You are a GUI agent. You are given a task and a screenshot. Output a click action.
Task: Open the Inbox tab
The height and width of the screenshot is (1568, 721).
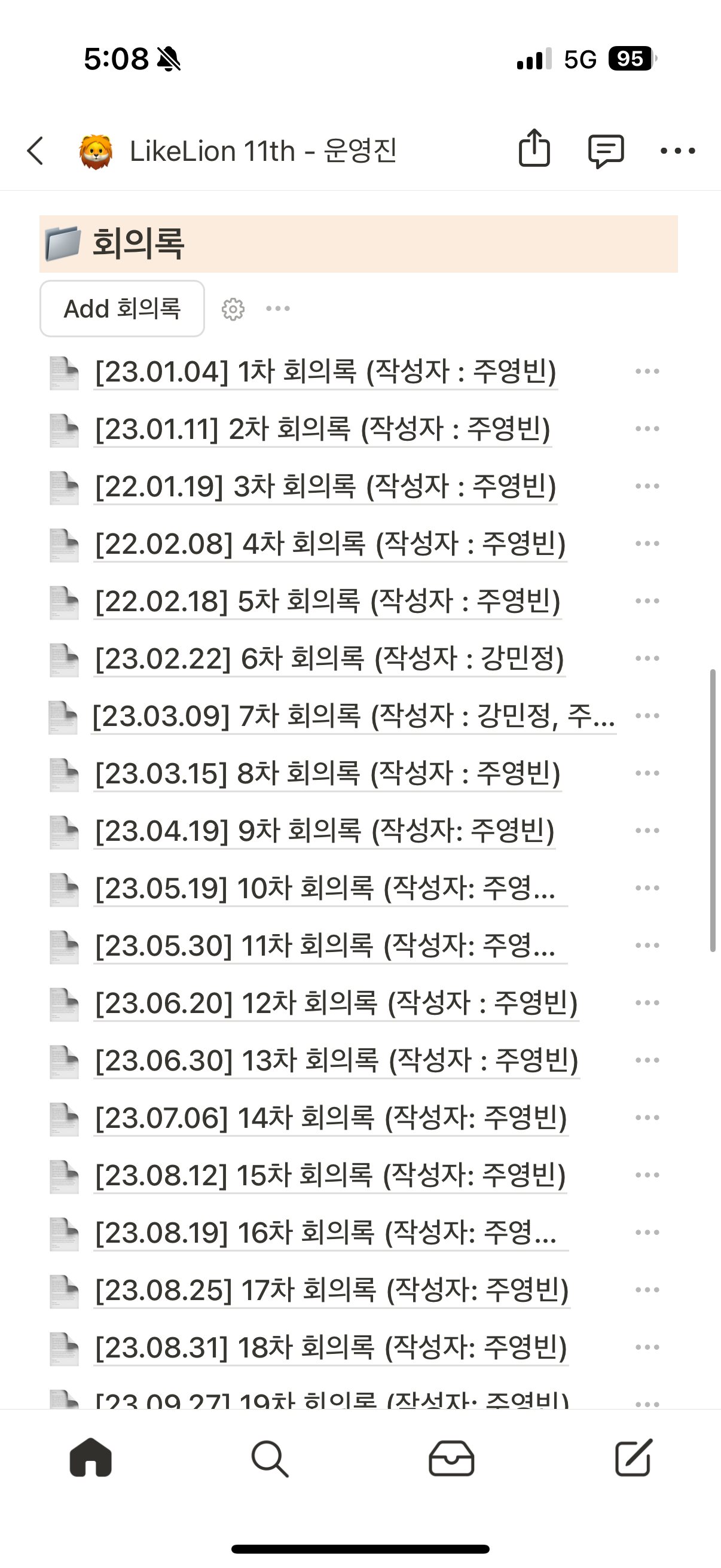(x=451, y=1458)
